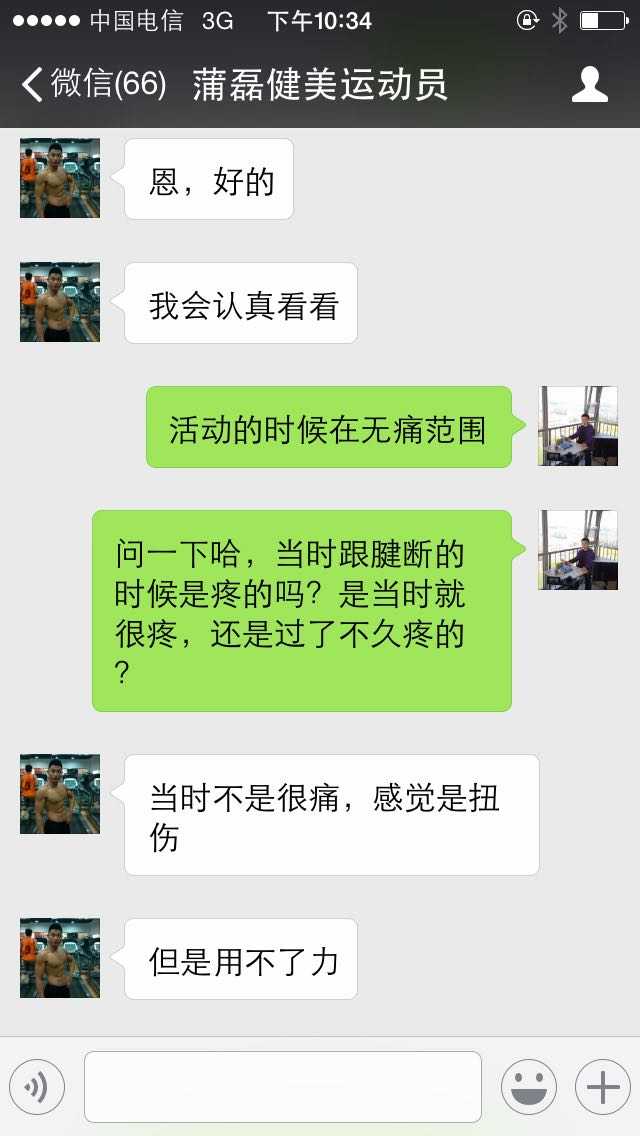Viewport: 640px width, 1136px height.
Task: Open the plus attachments menu
Action: [602, 1087]
